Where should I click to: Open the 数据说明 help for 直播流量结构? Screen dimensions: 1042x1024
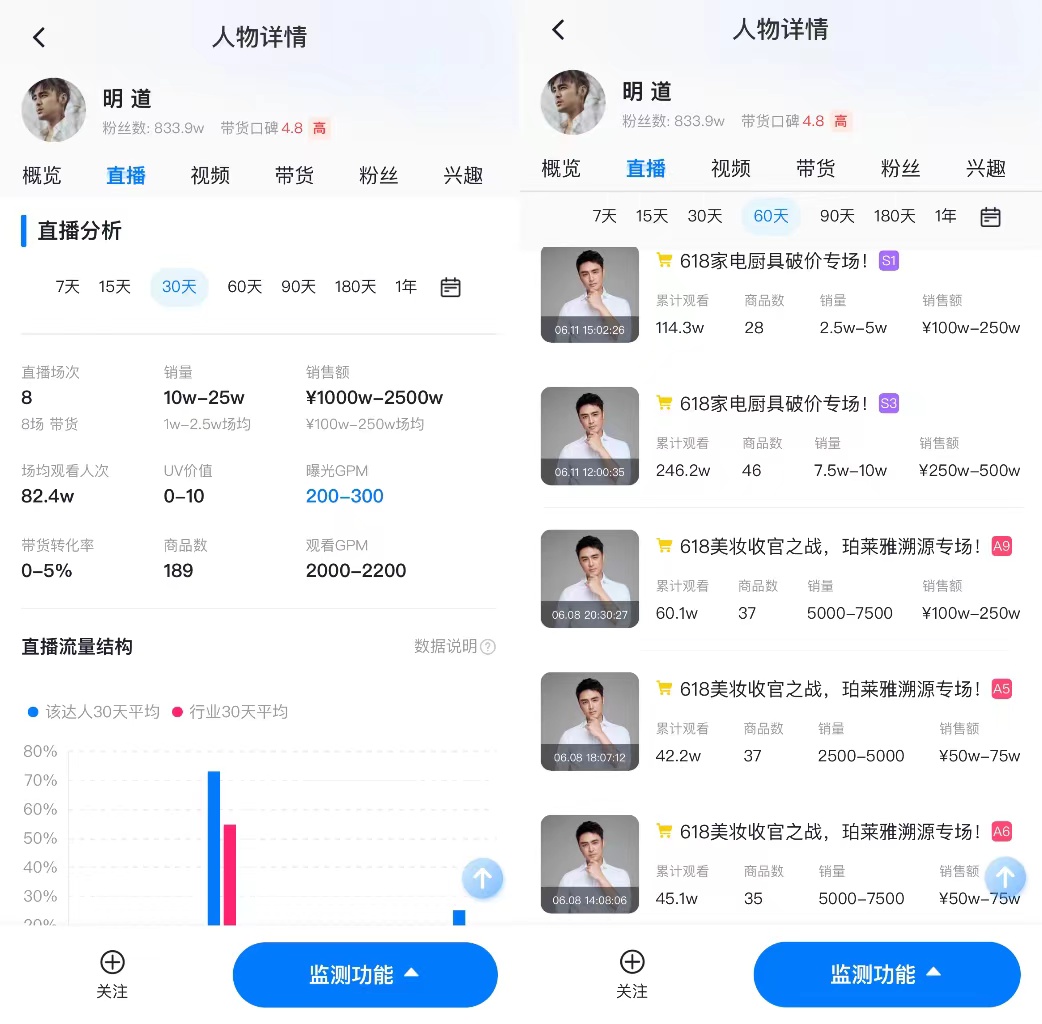(455, 646)
